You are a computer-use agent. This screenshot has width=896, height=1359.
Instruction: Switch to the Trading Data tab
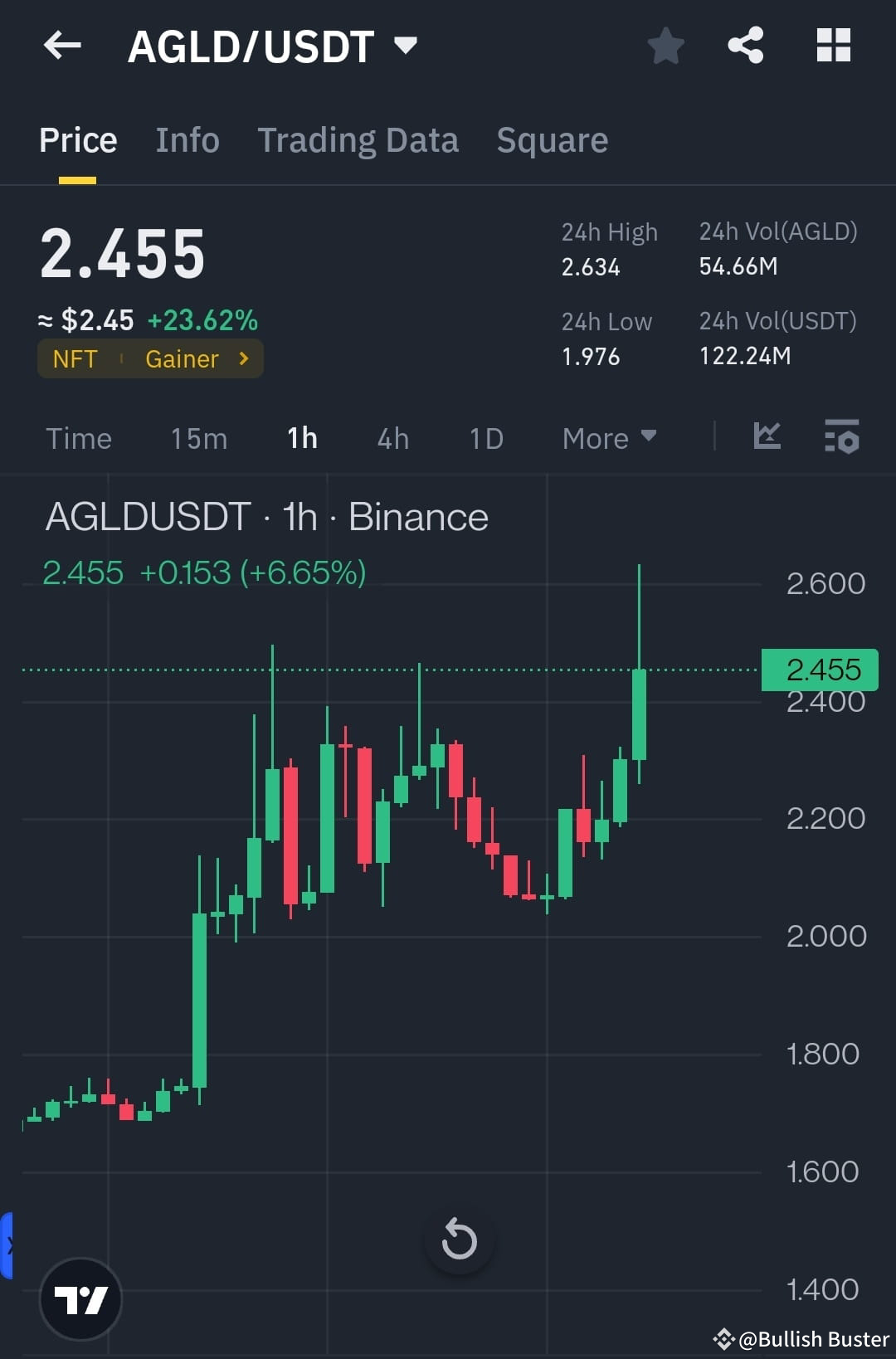click(x=358, y=139)
